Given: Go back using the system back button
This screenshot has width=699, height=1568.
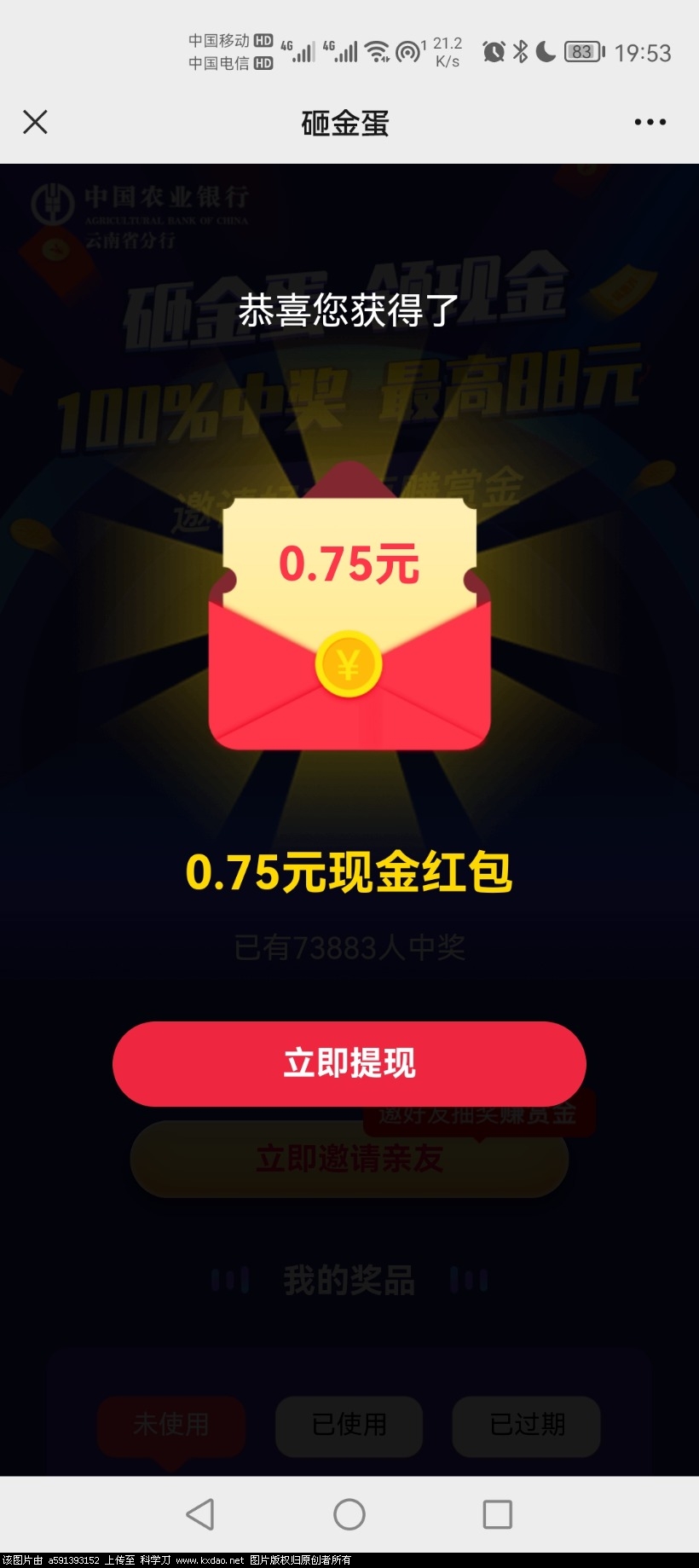Looking at the screenshot, I should tap(200, 1514).
